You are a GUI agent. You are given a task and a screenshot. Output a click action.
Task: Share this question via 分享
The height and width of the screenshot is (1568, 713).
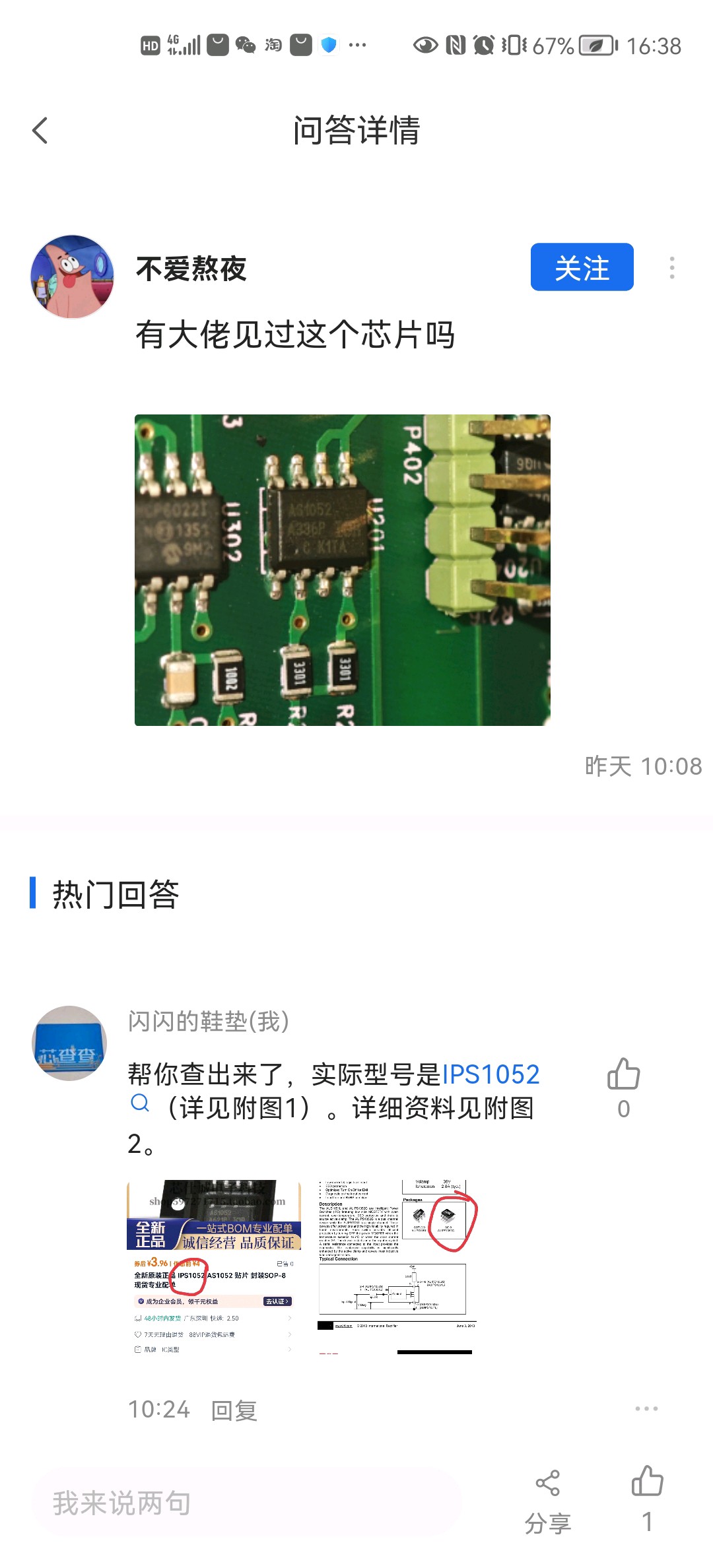coord(547,1498)
